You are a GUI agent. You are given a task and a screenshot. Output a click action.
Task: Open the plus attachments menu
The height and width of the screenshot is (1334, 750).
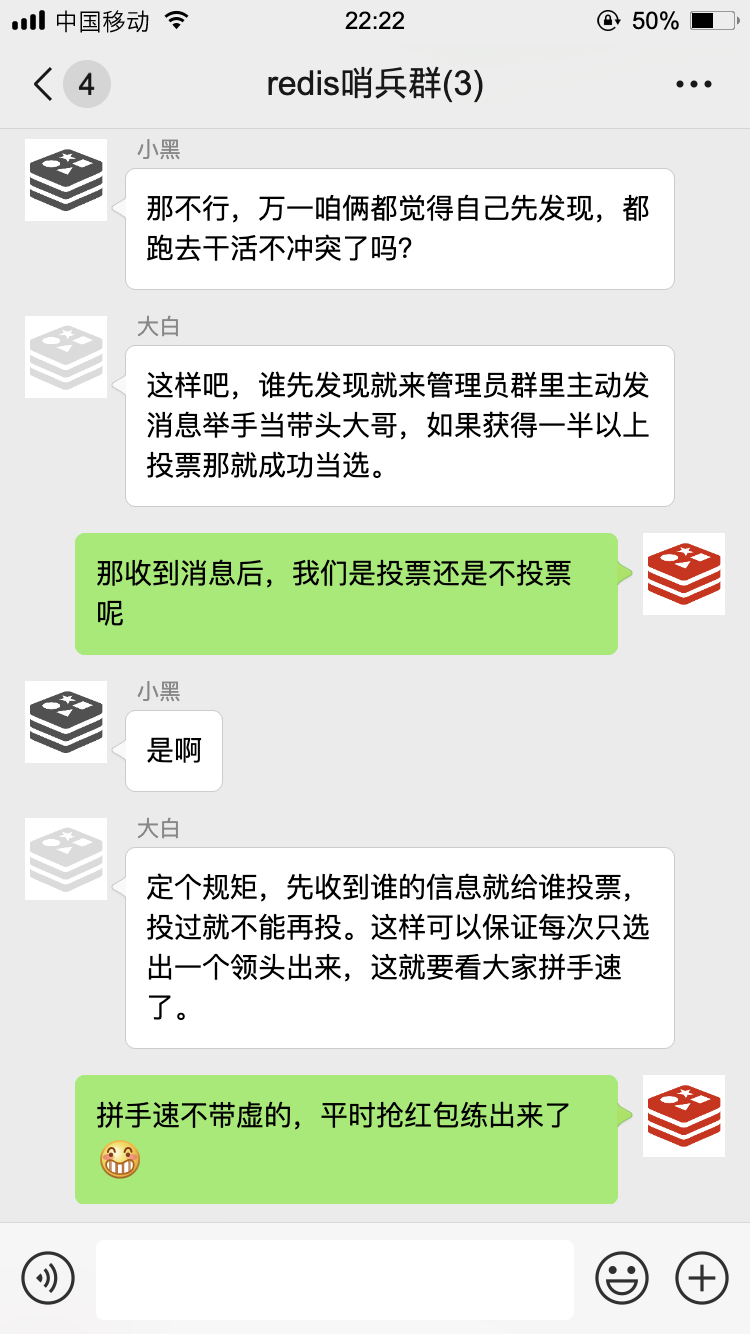[x=701, y=1278]
